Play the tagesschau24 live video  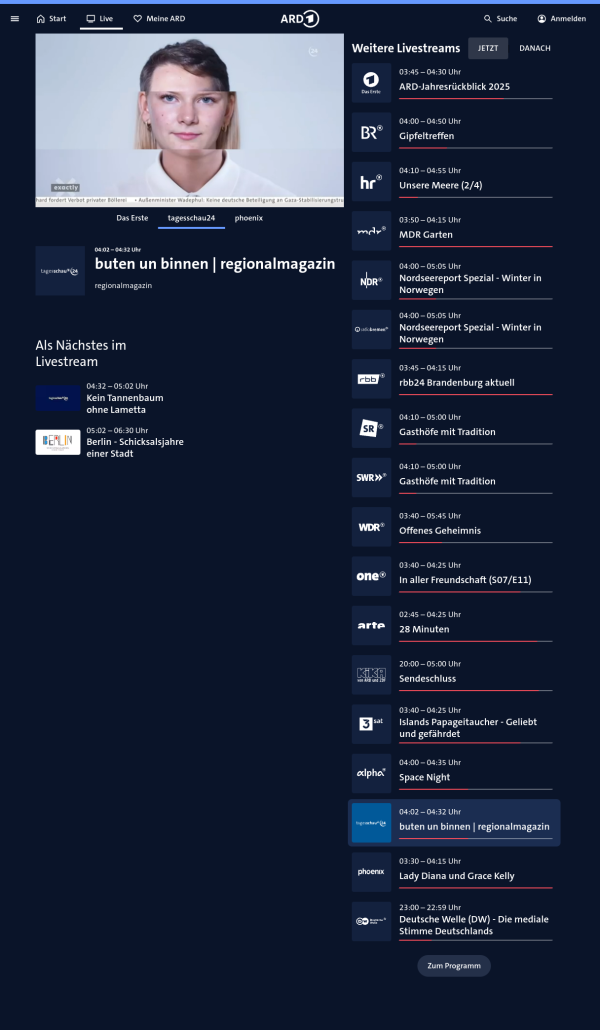point(189,120)
